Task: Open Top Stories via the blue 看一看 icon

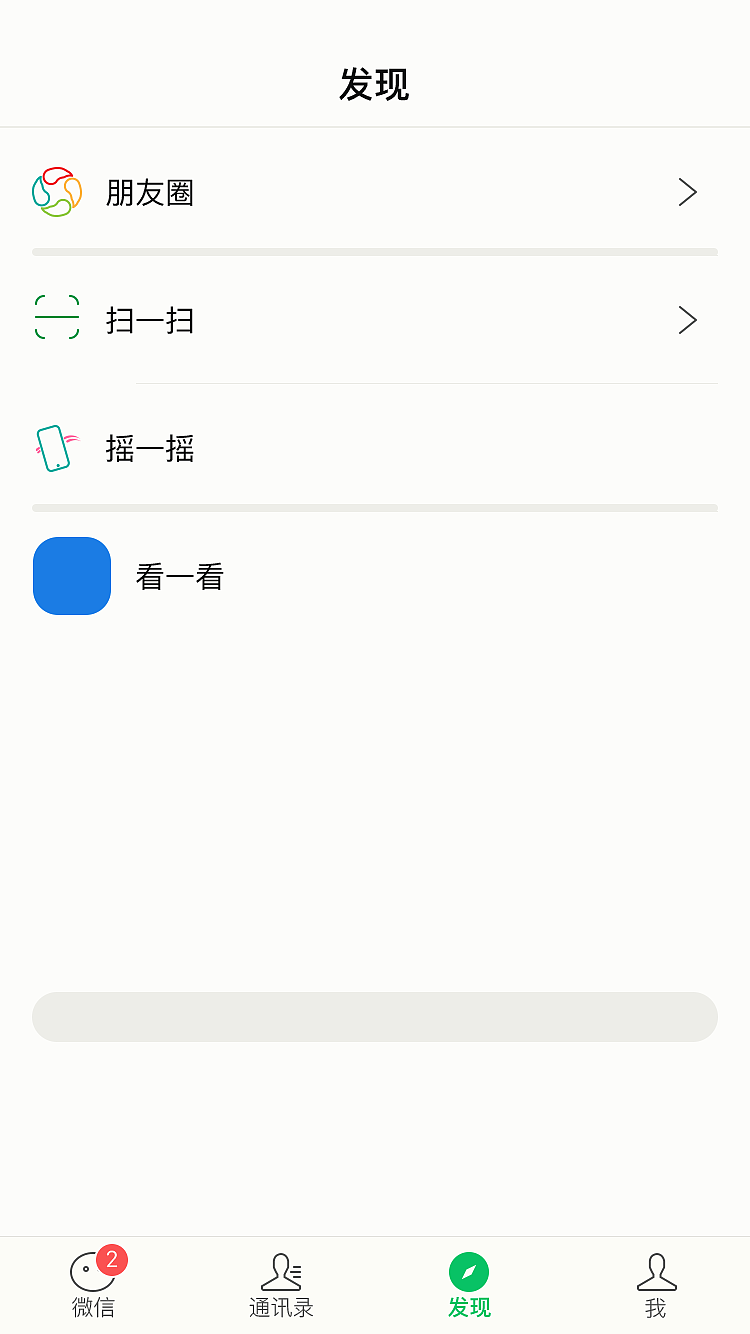Action: pyautogui.click(x=71, y=576)
